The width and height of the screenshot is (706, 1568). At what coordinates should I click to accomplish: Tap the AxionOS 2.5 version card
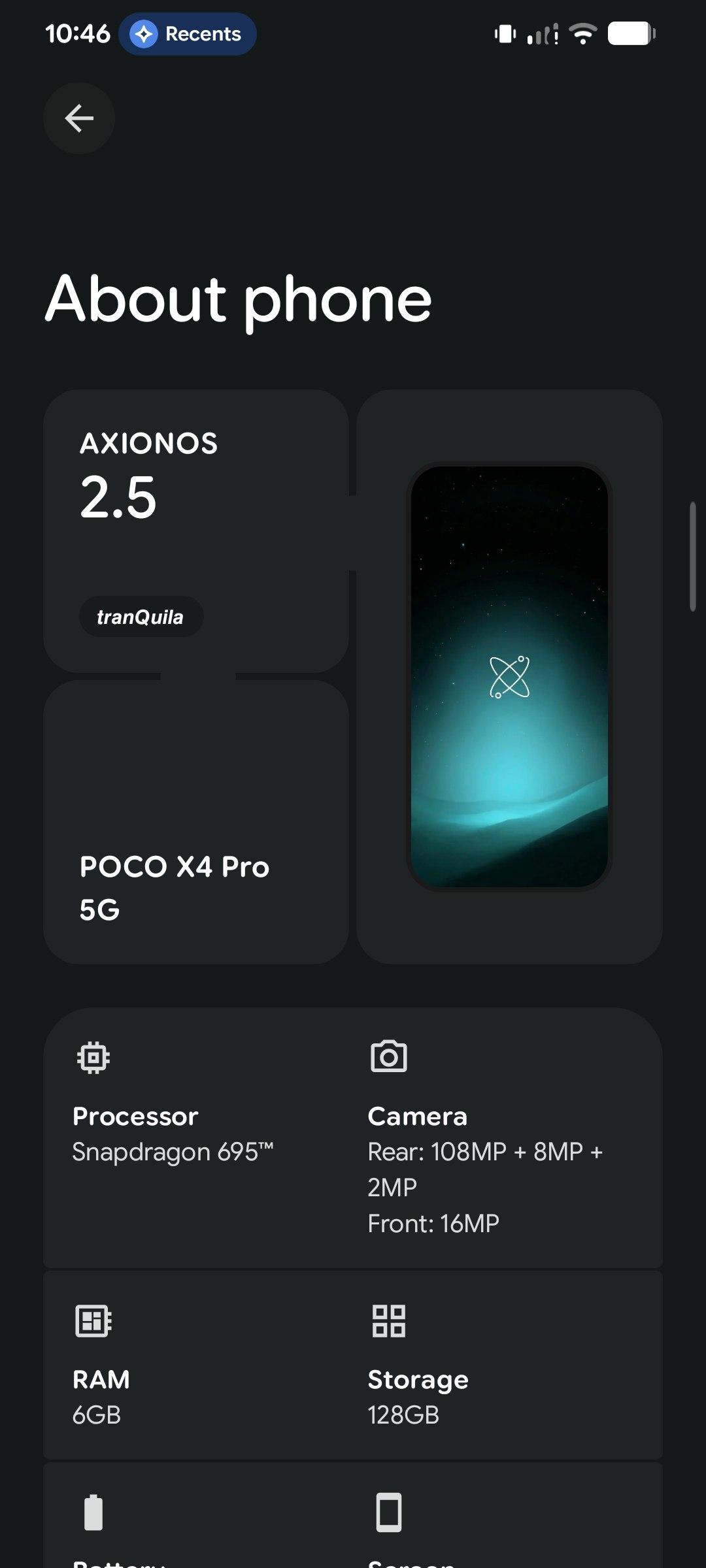pos(195,529)
